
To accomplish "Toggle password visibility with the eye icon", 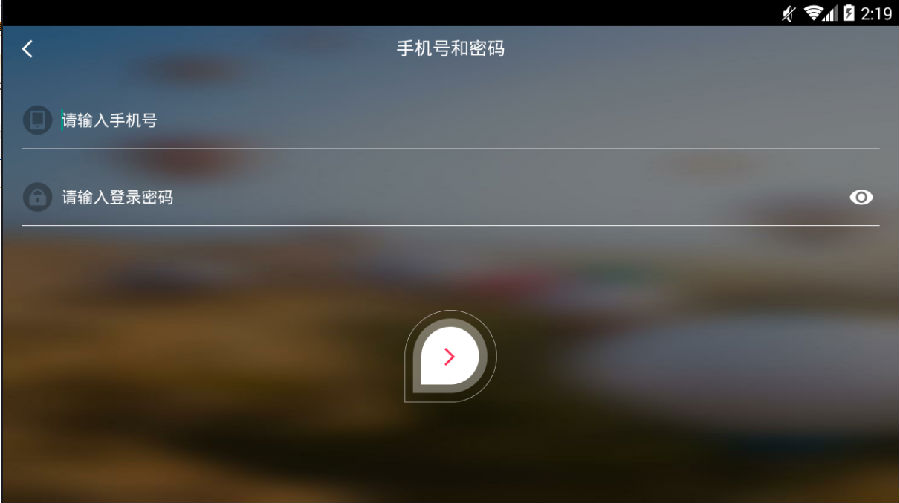I will point(860,197).
